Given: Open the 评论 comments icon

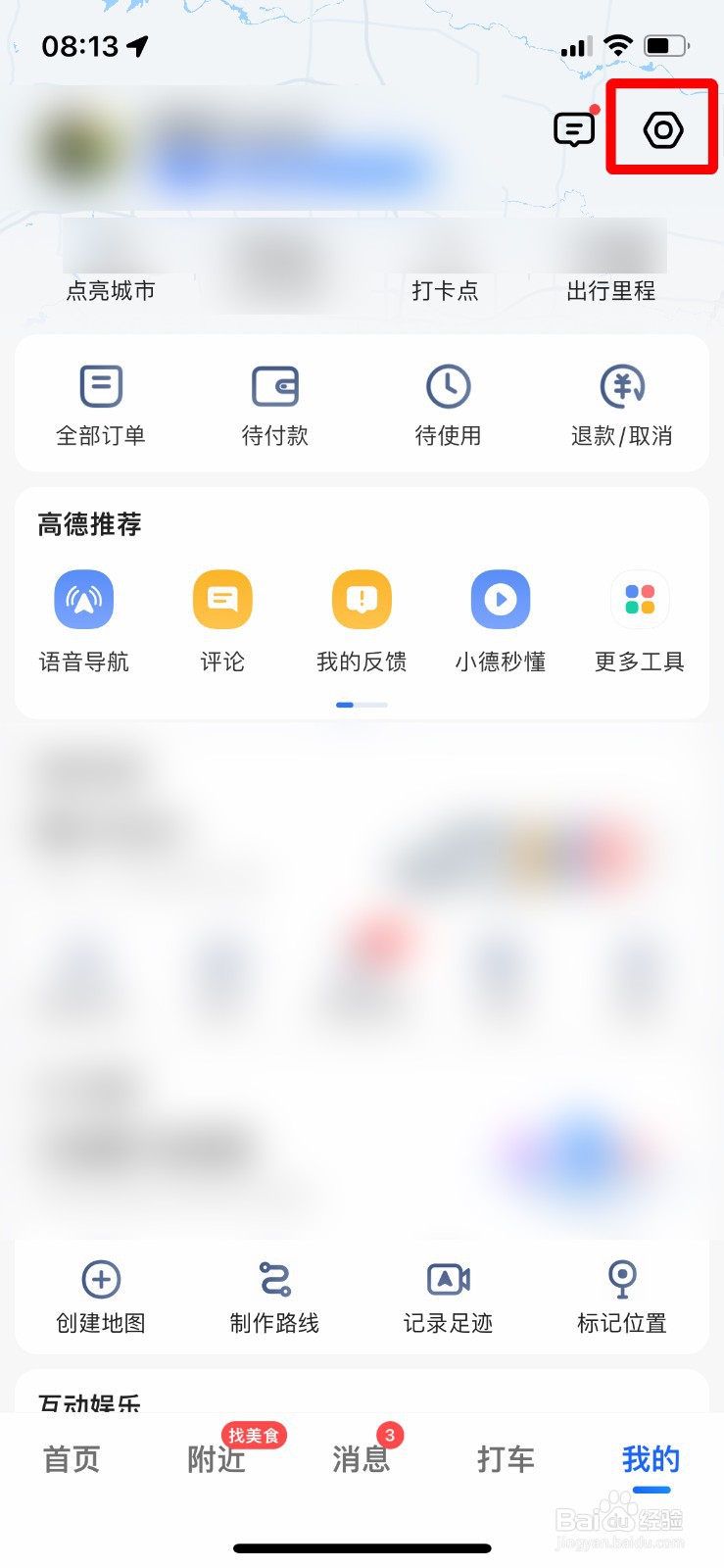Looking at the screenshot, I should coord(222,617).
